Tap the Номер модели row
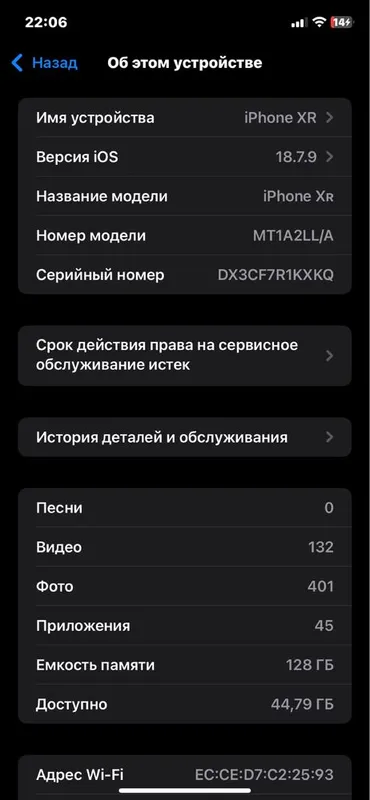Viewport: 370px width, 800px height. point(185,236)
